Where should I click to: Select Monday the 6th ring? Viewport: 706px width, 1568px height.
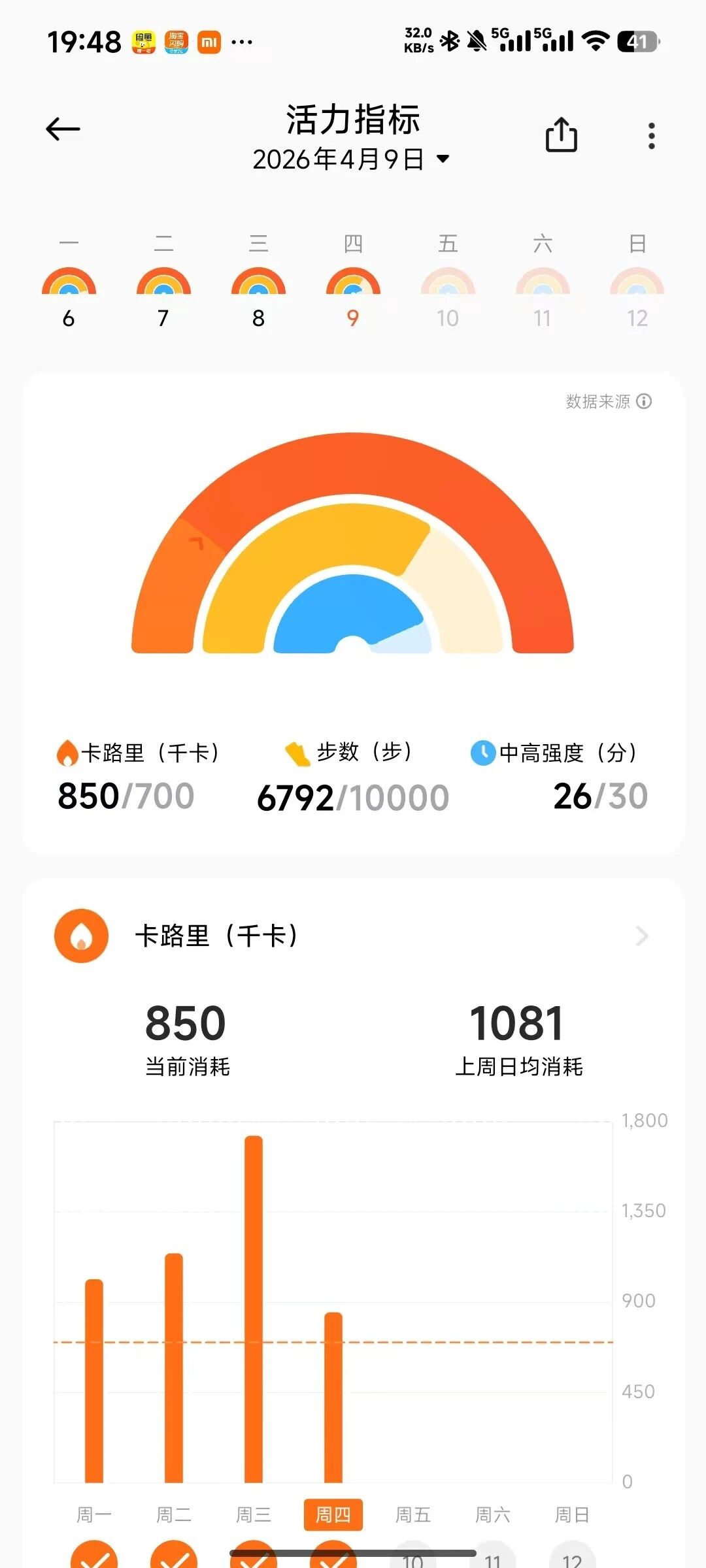(x=69, y=282)
